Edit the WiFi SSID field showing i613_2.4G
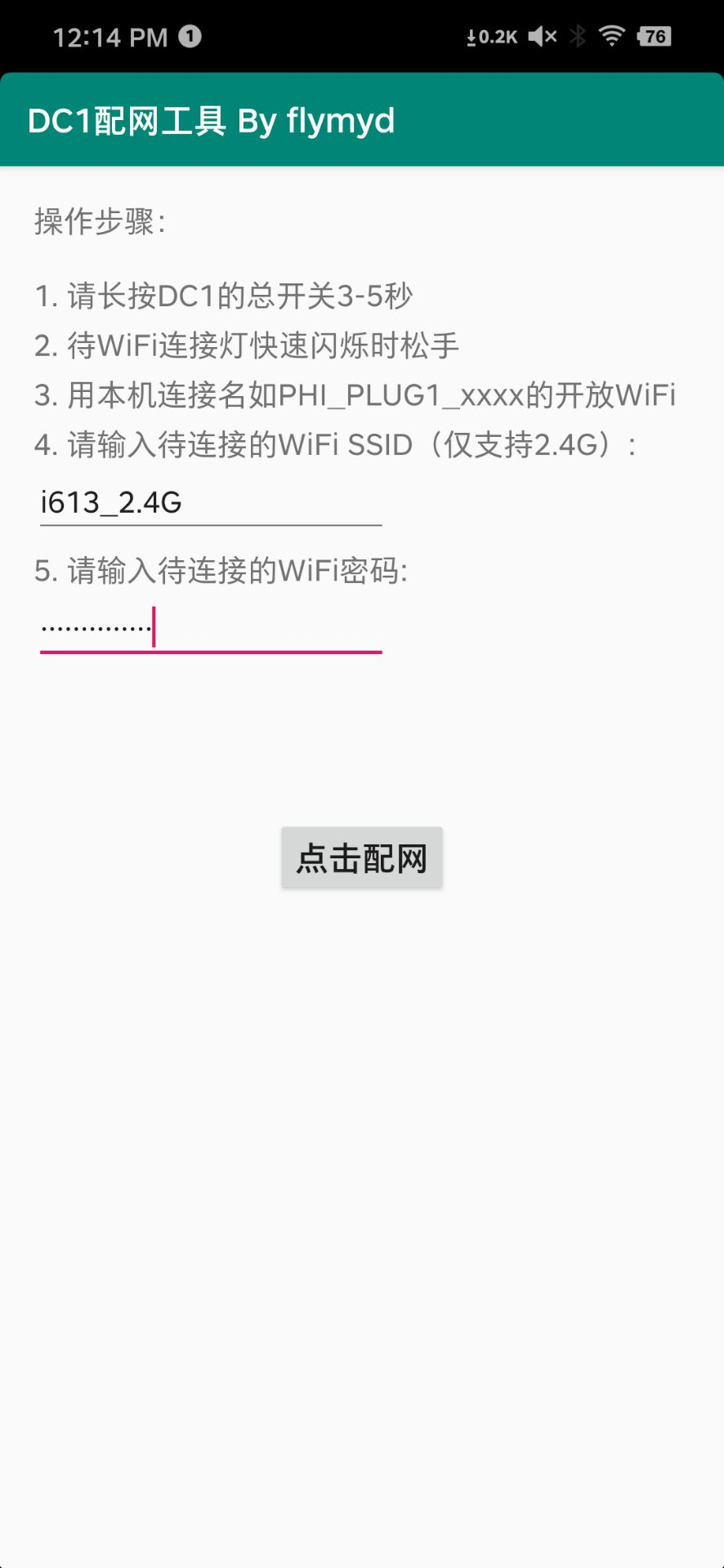Screen dimensions: 724x1568 [x=211, y=502]
